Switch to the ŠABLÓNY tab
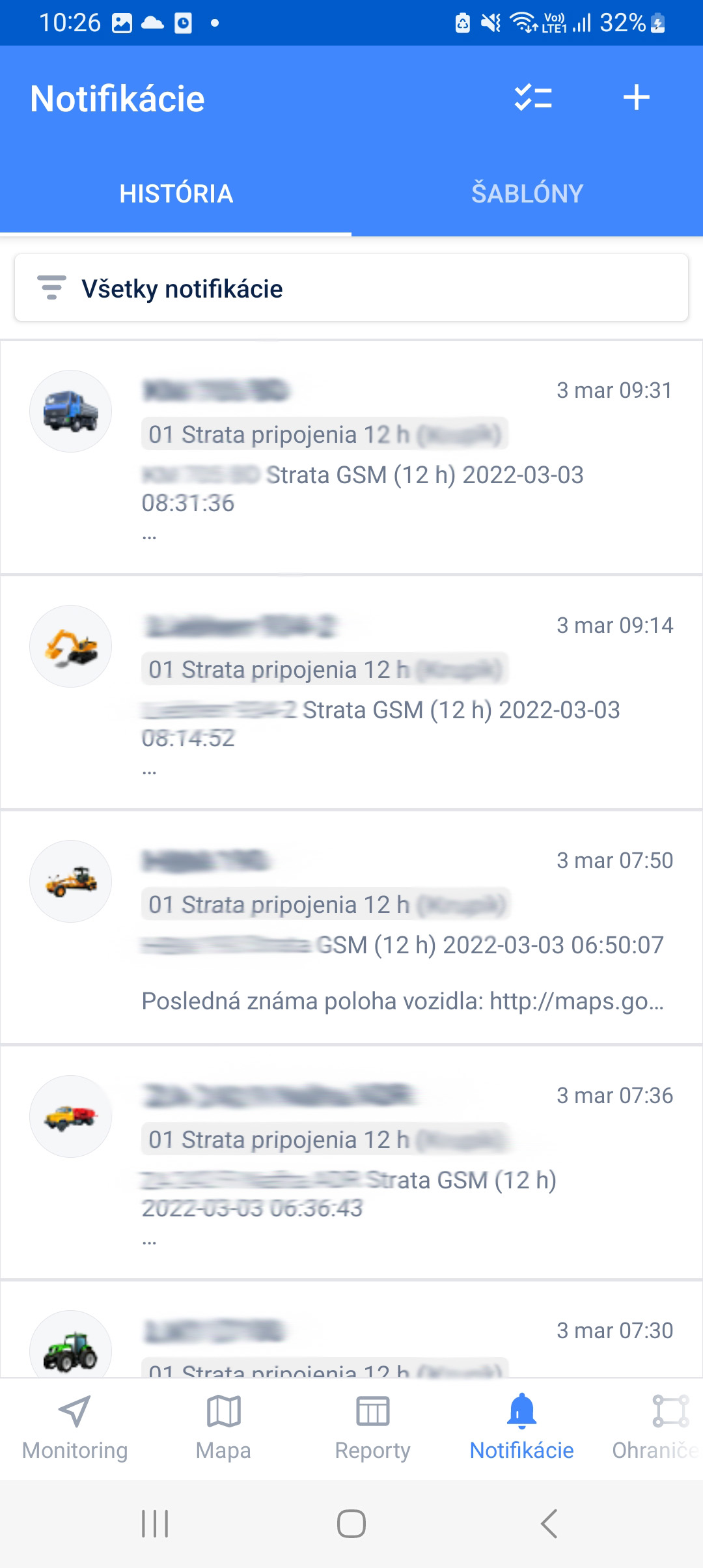The image size is (703, 1568). tap(527, 194)
